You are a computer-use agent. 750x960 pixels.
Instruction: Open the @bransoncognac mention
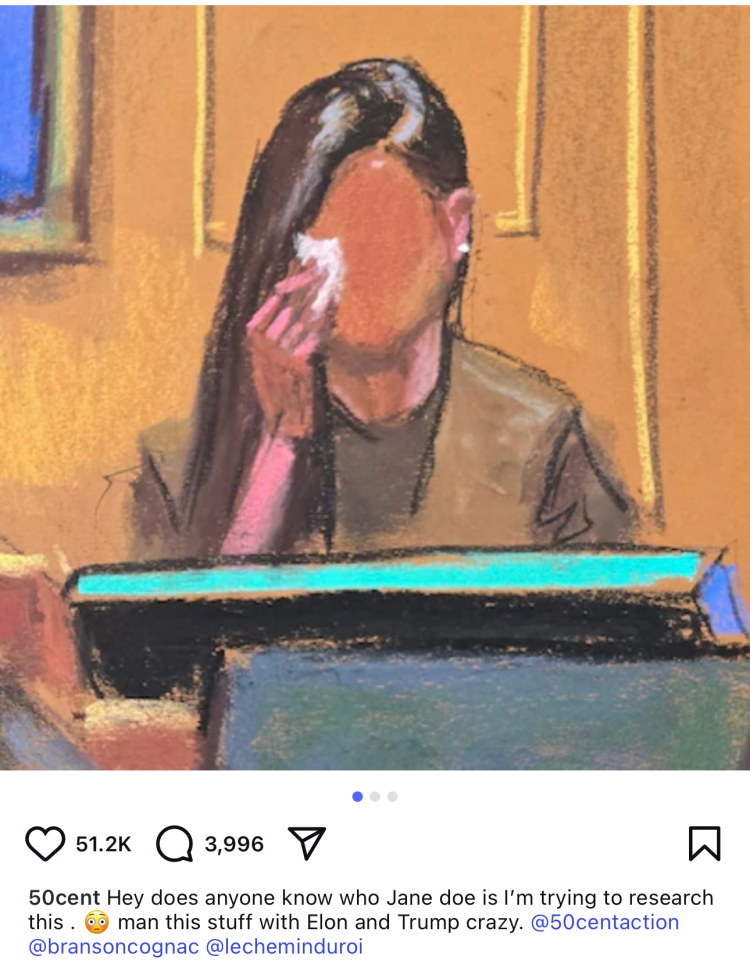(x=114, y=947)
